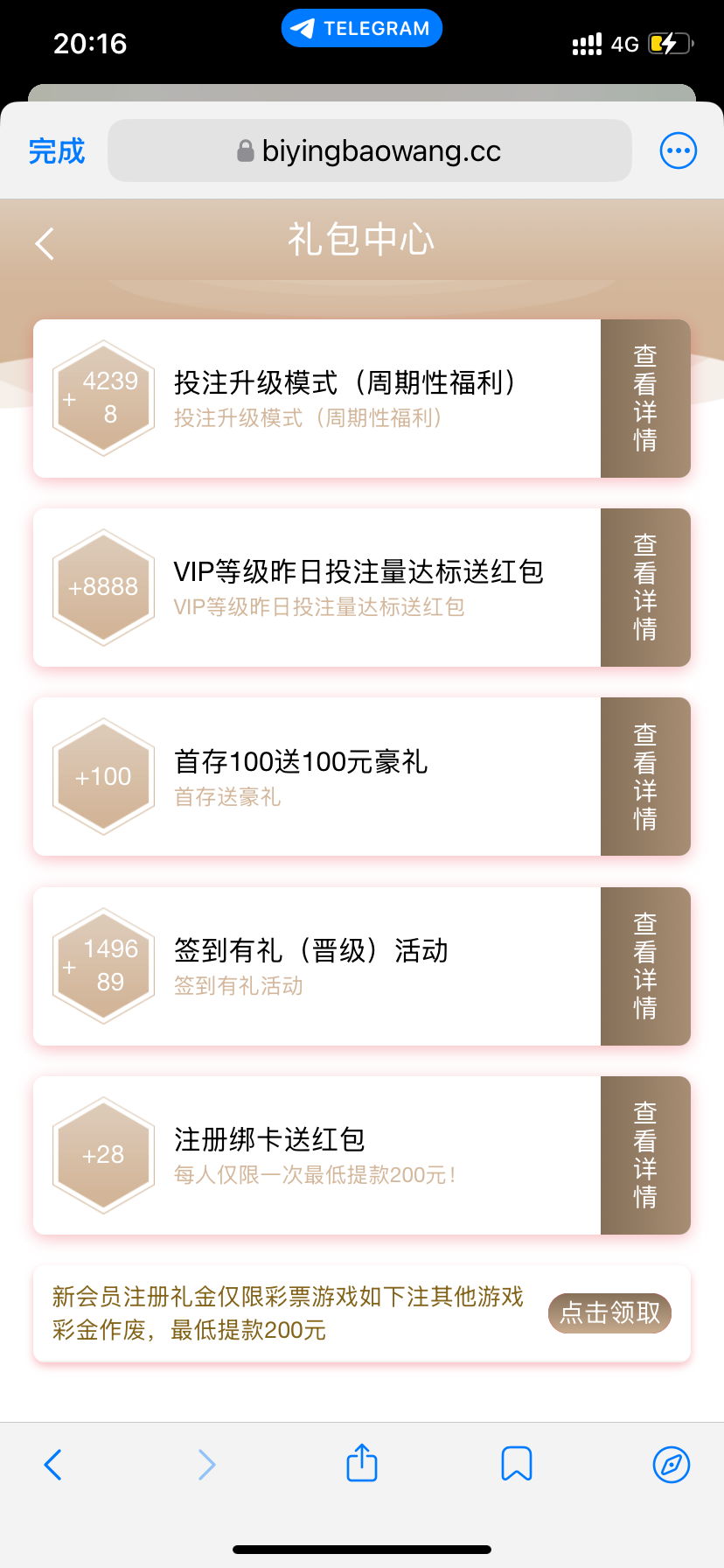Tap the biyingbaowang.cc address bar
724x1568 pixels.
click(369, 151)
